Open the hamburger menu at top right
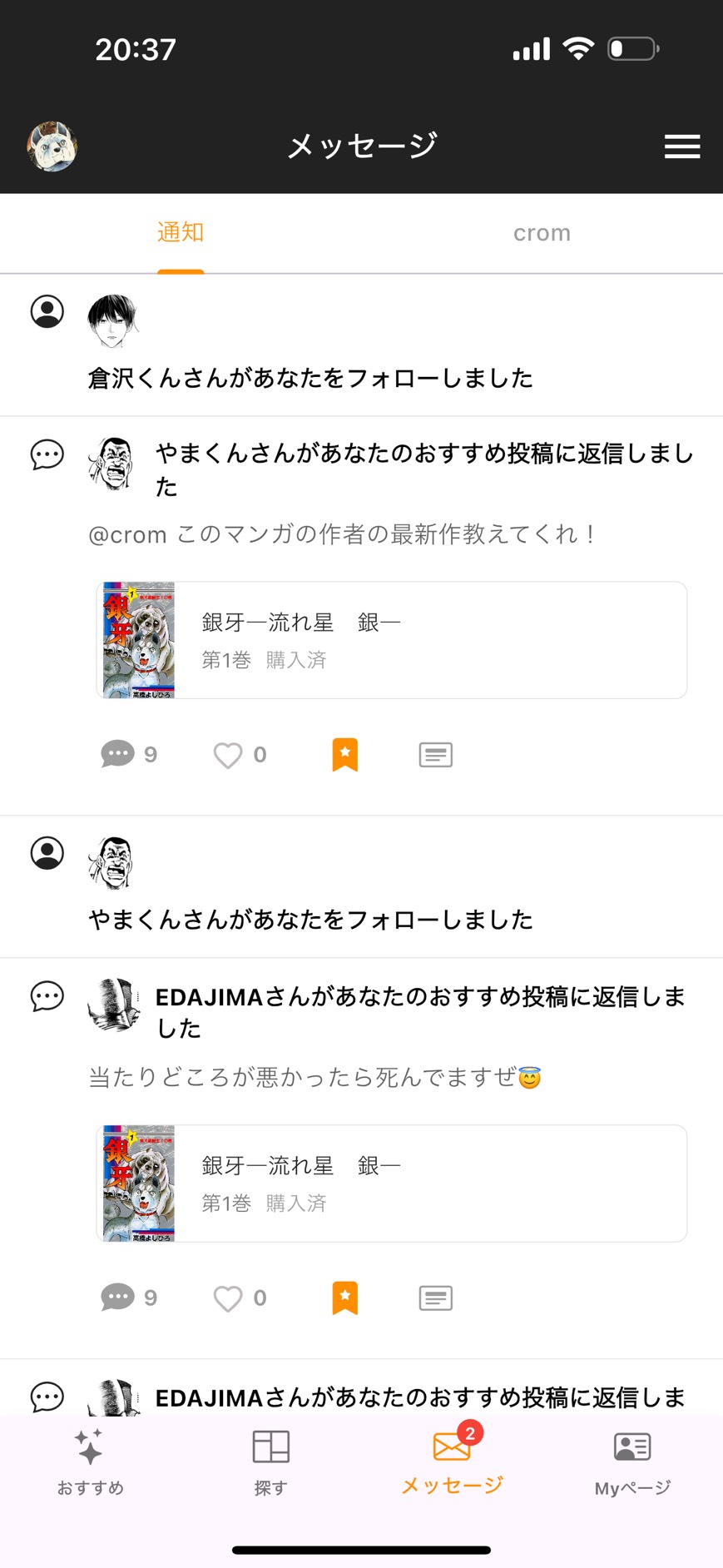The height and width of the screenshot is (1568, 723). tap(682, 146)
